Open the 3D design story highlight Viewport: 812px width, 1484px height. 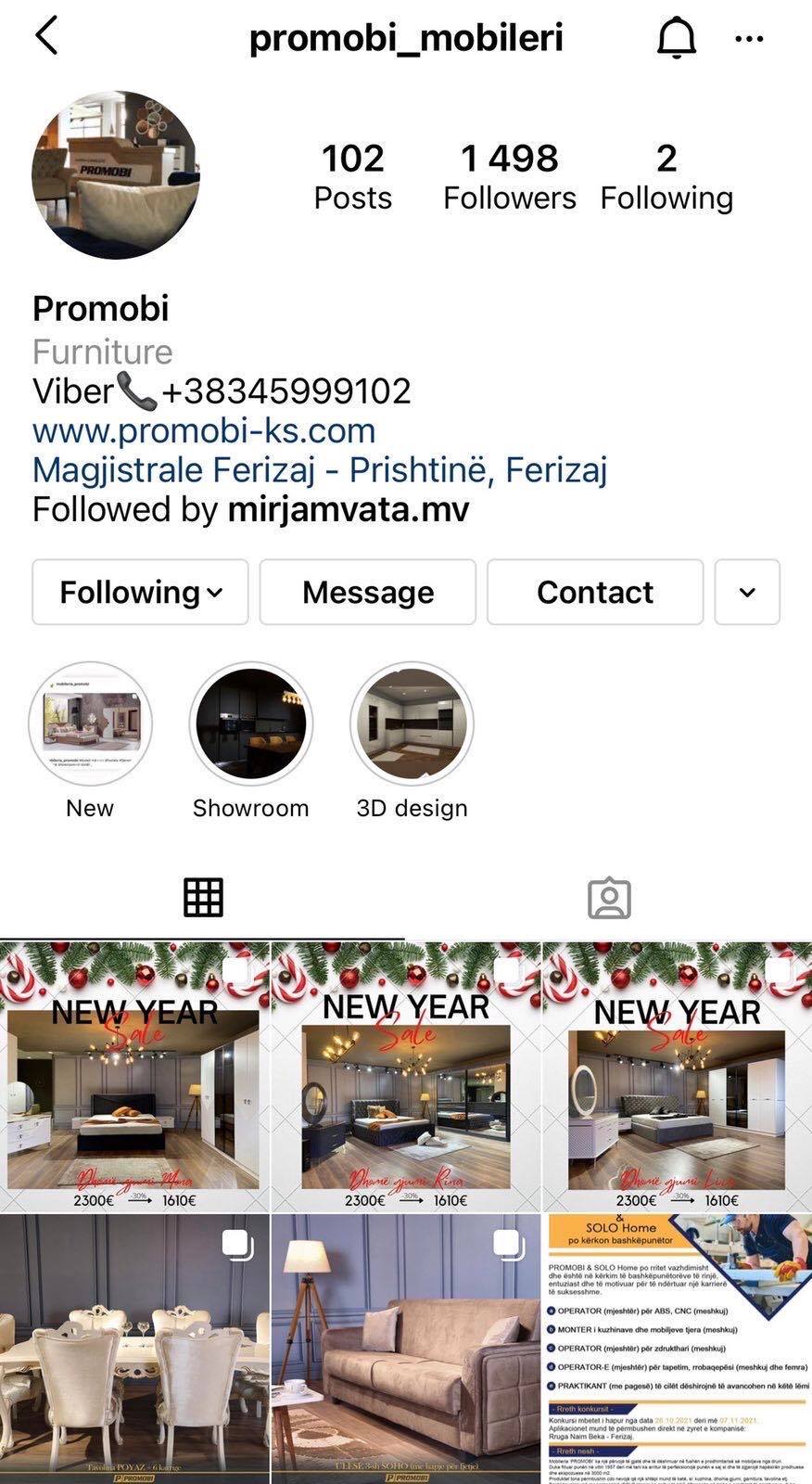[412, 723]
